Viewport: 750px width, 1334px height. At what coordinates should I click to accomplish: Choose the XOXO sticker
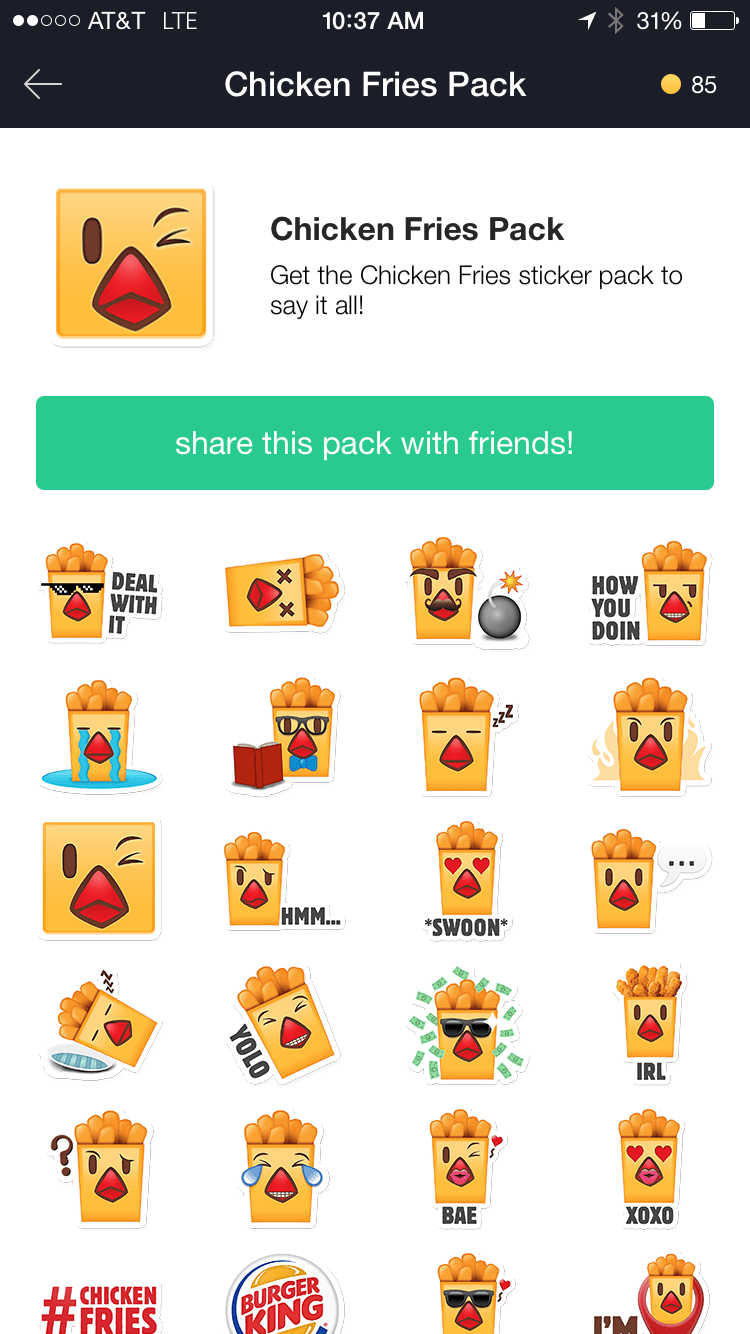[650, 1168]
